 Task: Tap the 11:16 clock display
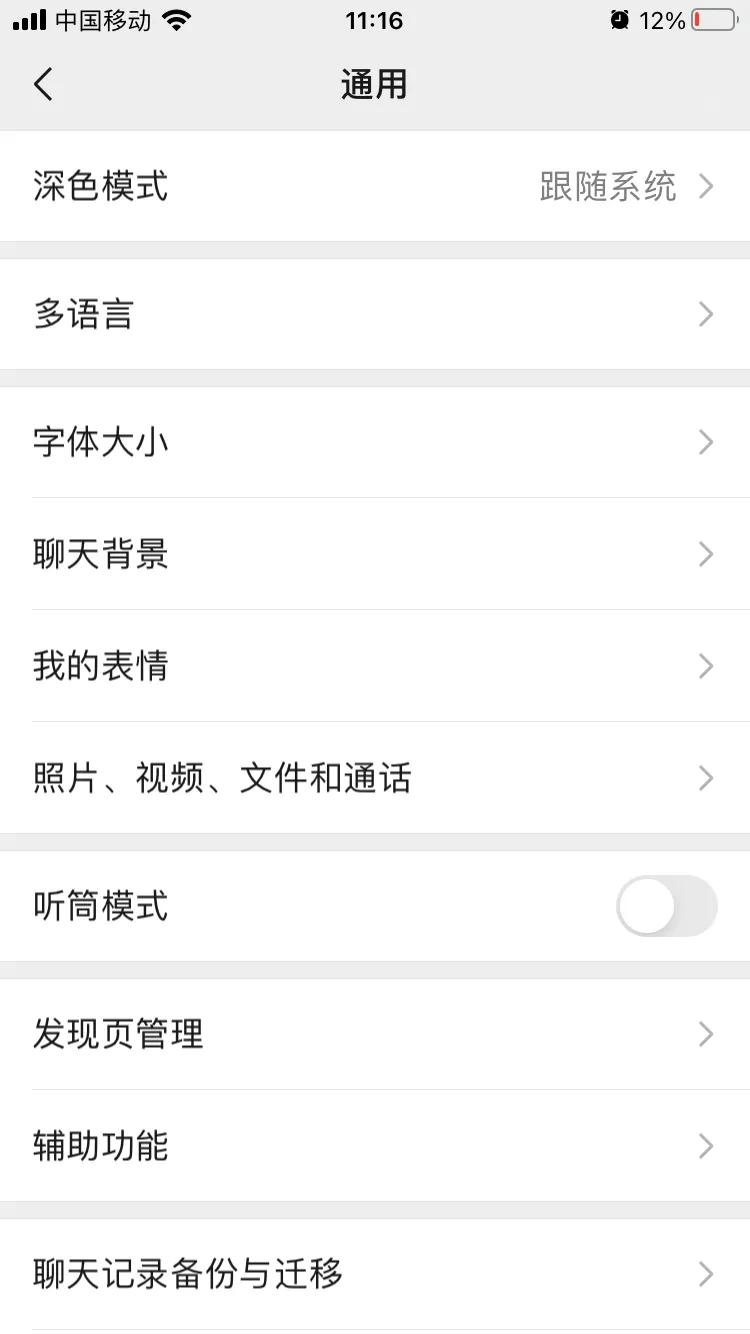click(x=375, y=20)
